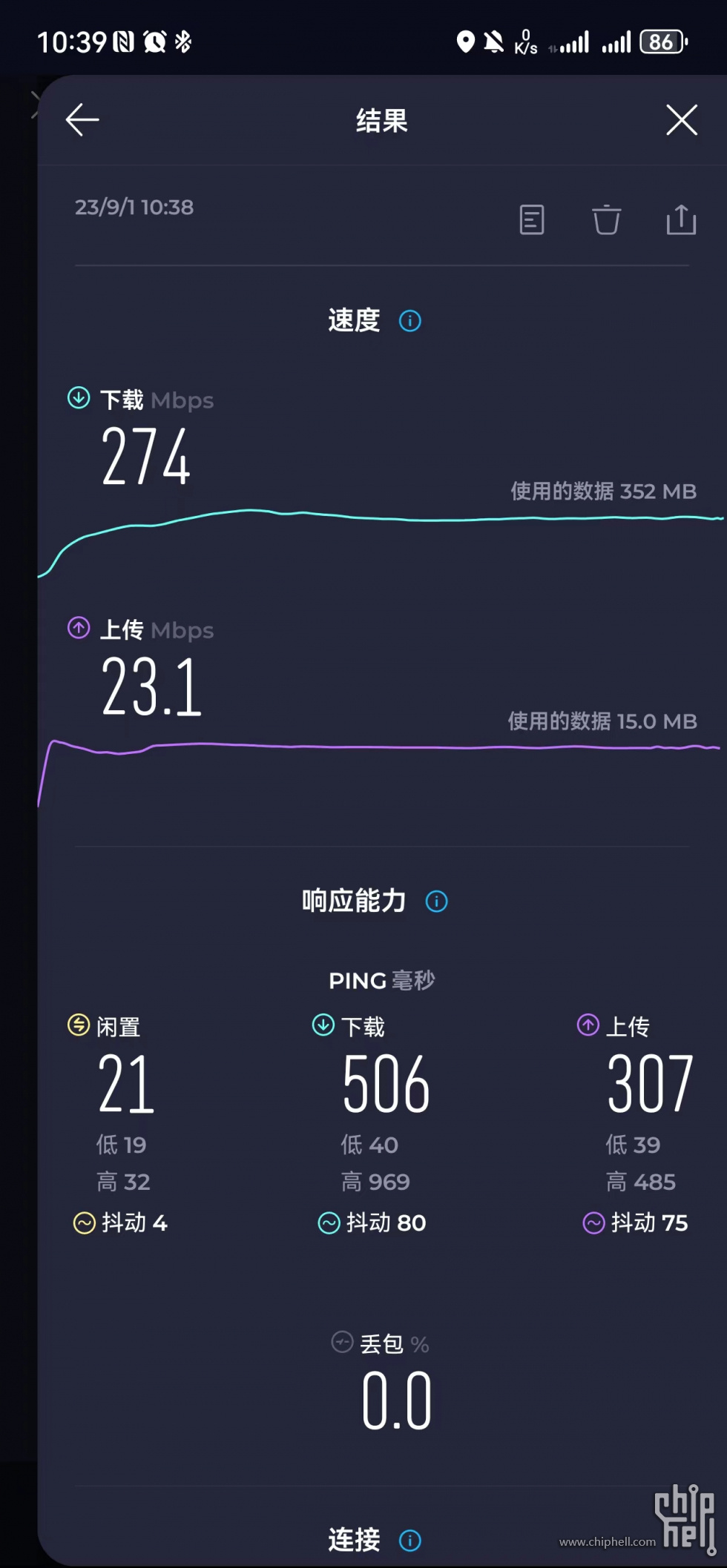This screenshot has height=1568, width=727.
Task: Open info icon next to 连接
Action: (x=410, y=1541)
